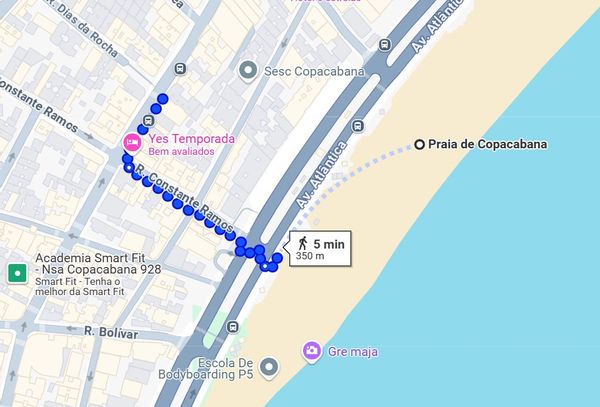Screen dimensions: 600x407
Task: Open the Academia Smart Fit marker
Action: click(16, 273)
